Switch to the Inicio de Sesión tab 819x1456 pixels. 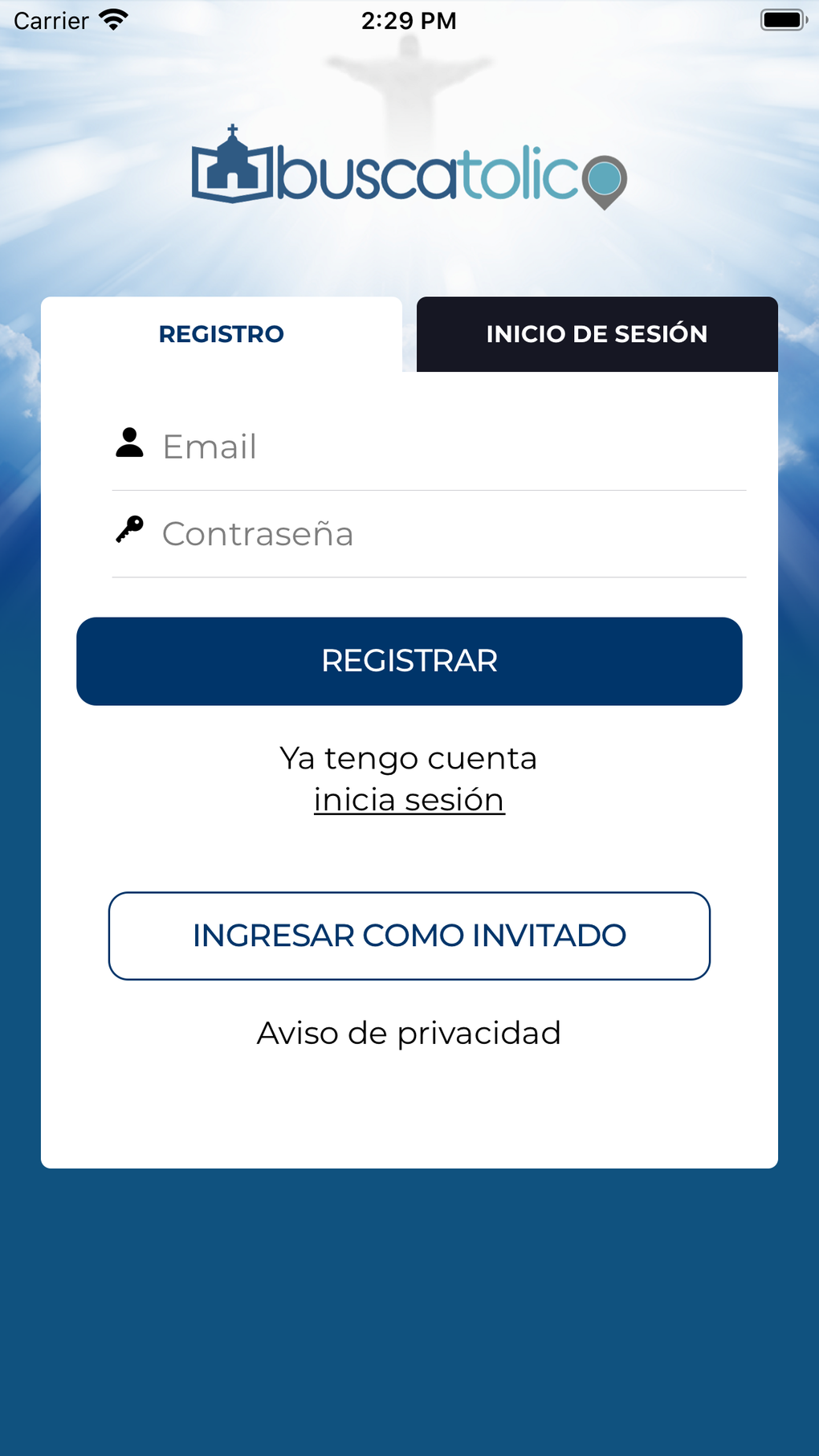point(597,334)
